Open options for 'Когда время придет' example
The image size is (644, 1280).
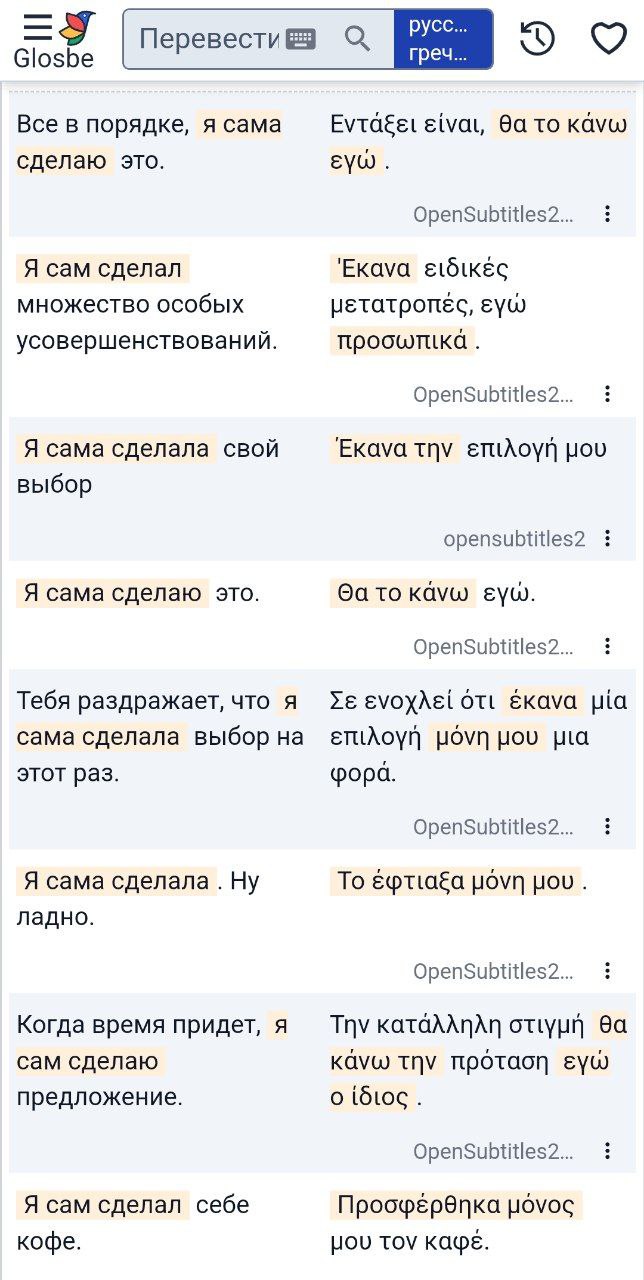(x=607, y=1150)
